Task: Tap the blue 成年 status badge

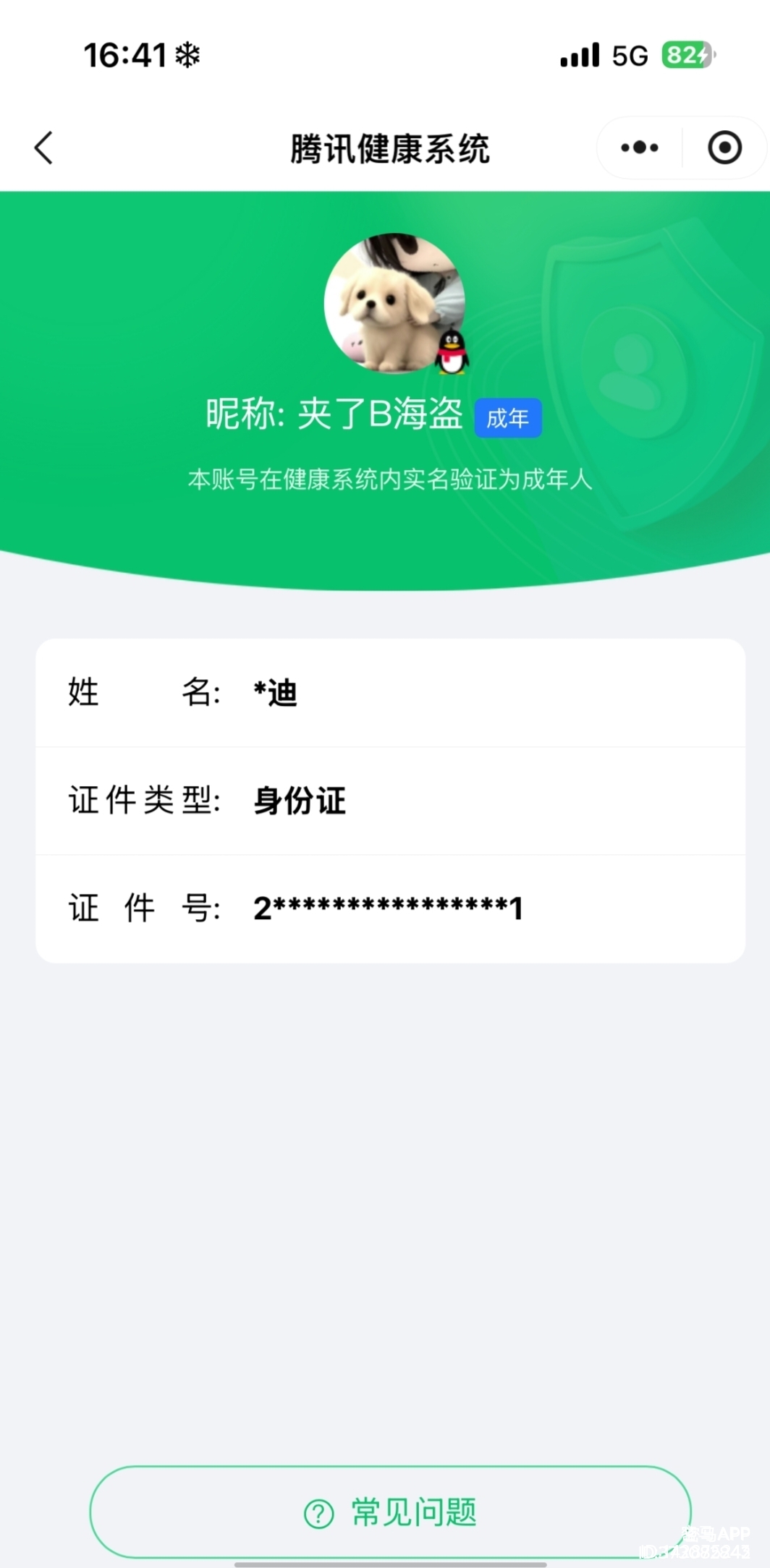Action: 508,417
